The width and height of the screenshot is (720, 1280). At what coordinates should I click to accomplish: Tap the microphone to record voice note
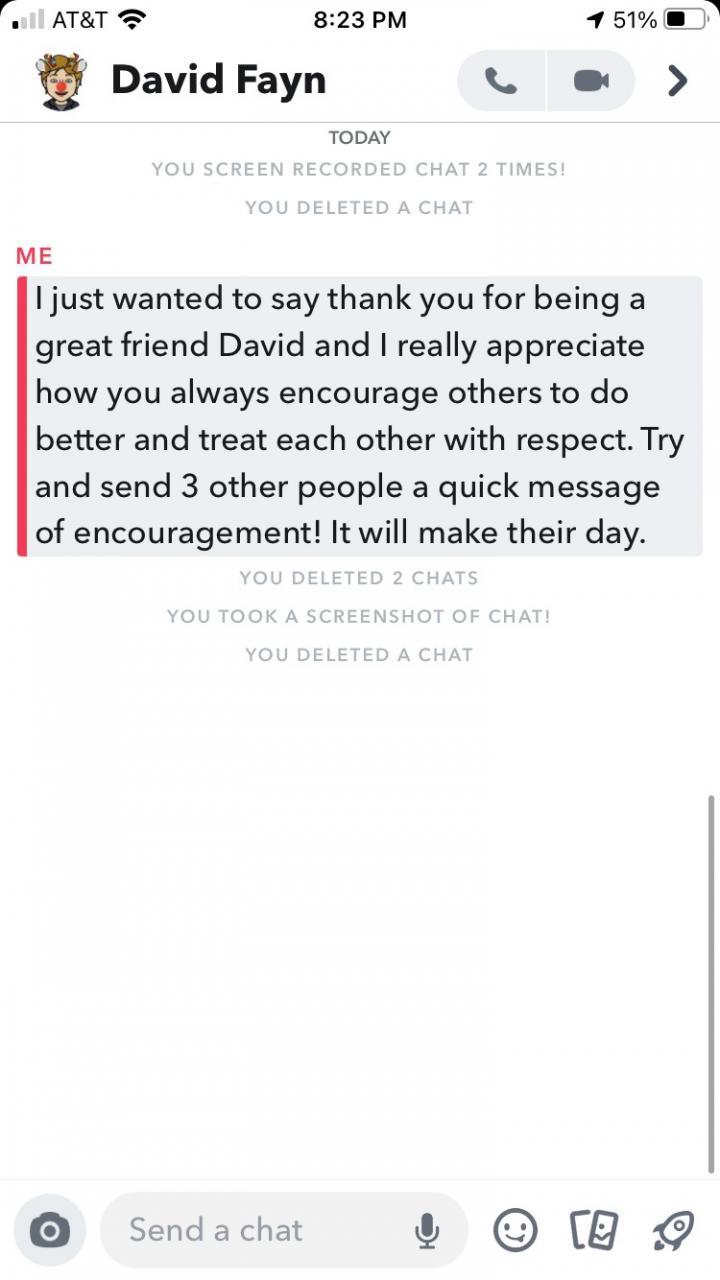click(427, 1230)
